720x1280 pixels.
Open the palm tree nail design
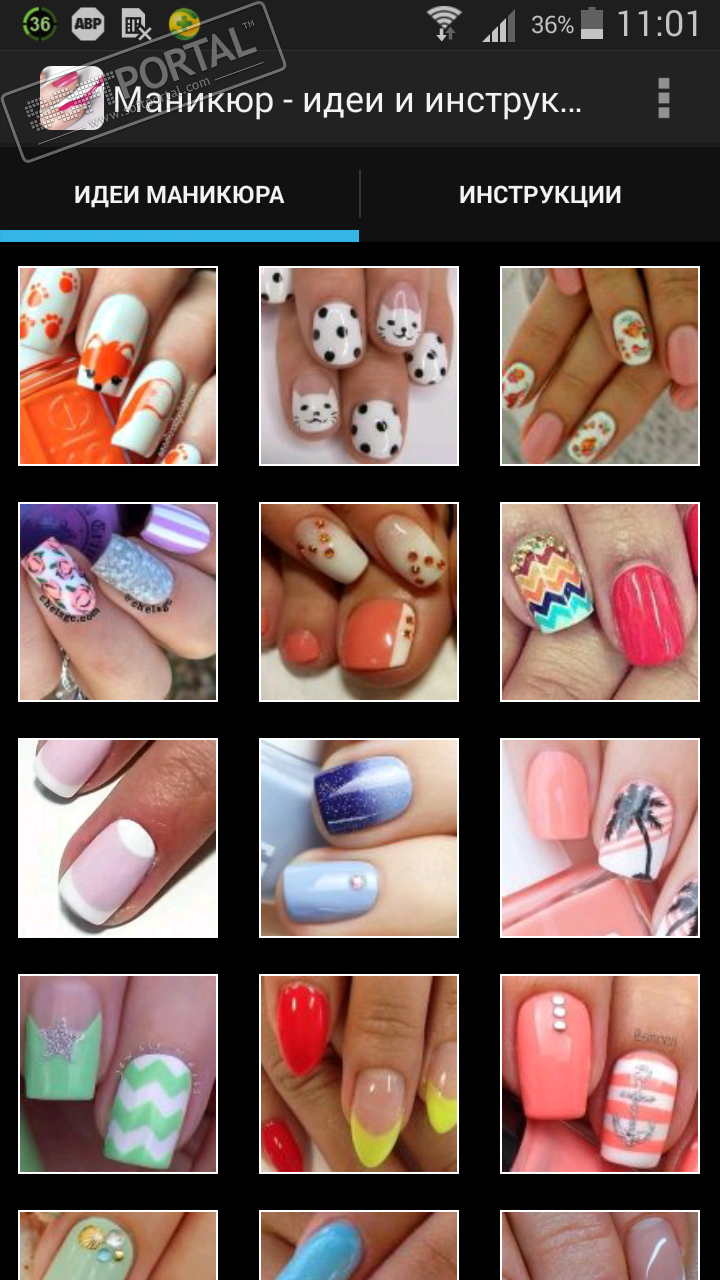pyautogui.click(x=600, y=838)
